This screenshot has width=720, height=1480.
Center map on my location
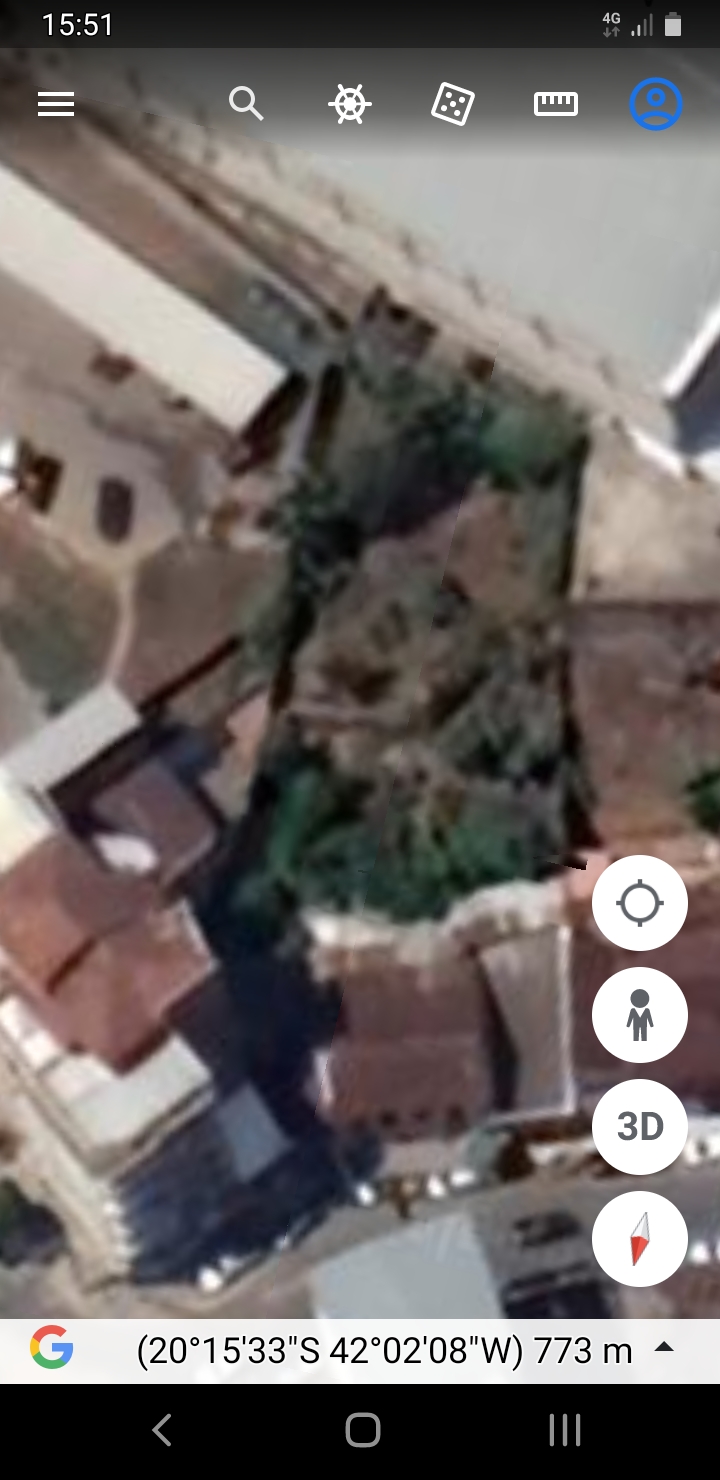tap(640, 904)
